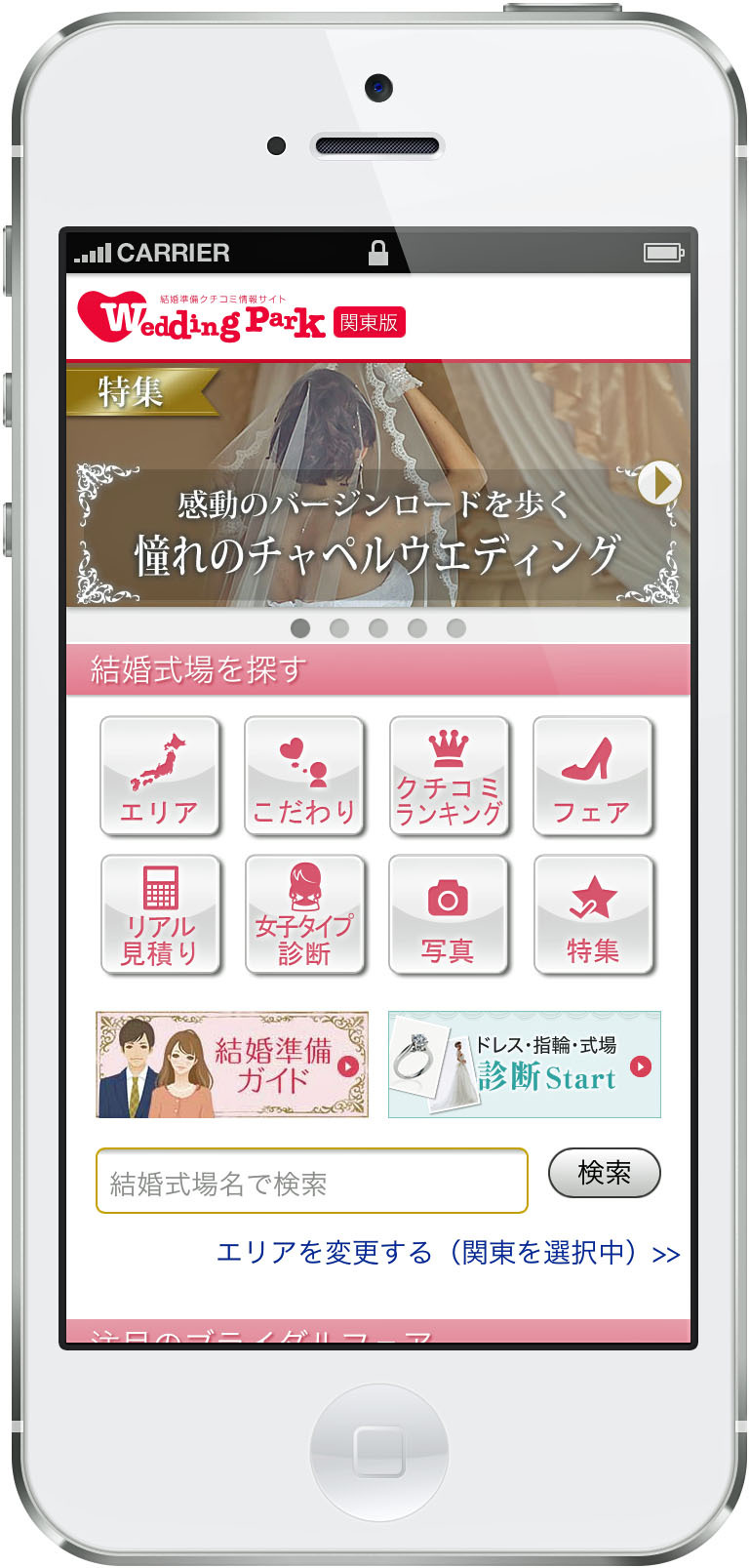Open the 結婚準備ガイド banner
Image resolution: width=750 pixels, height=1568 pixels.
click(x=232, y=1065)
